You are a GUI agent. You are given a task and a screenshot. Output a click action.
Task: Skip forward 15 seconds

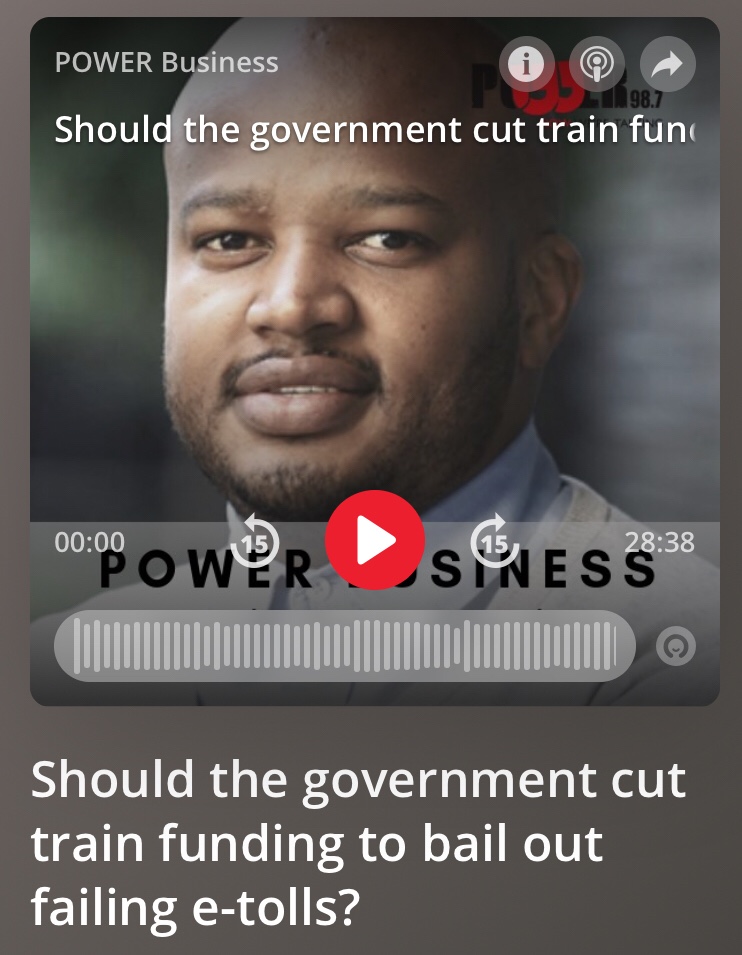coord(494,541)
